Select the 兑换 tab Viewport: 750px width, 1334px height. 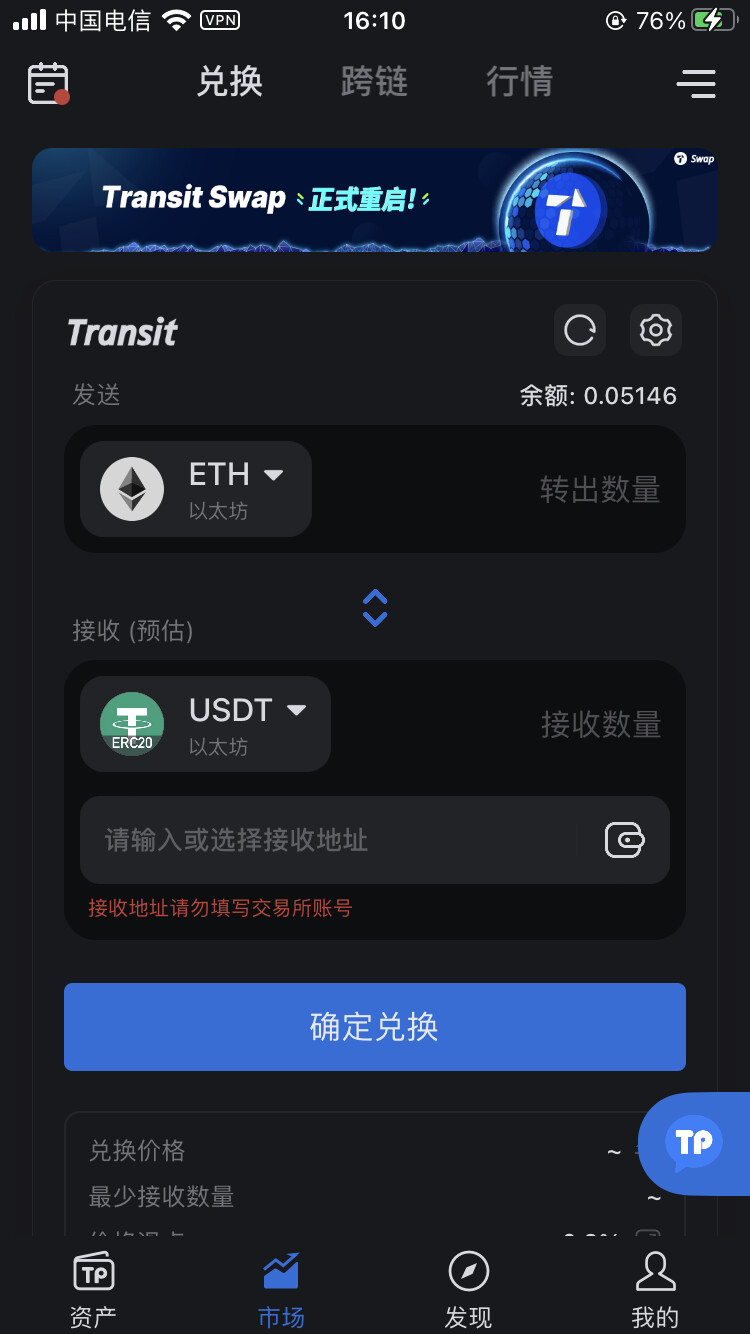[229, 82]
